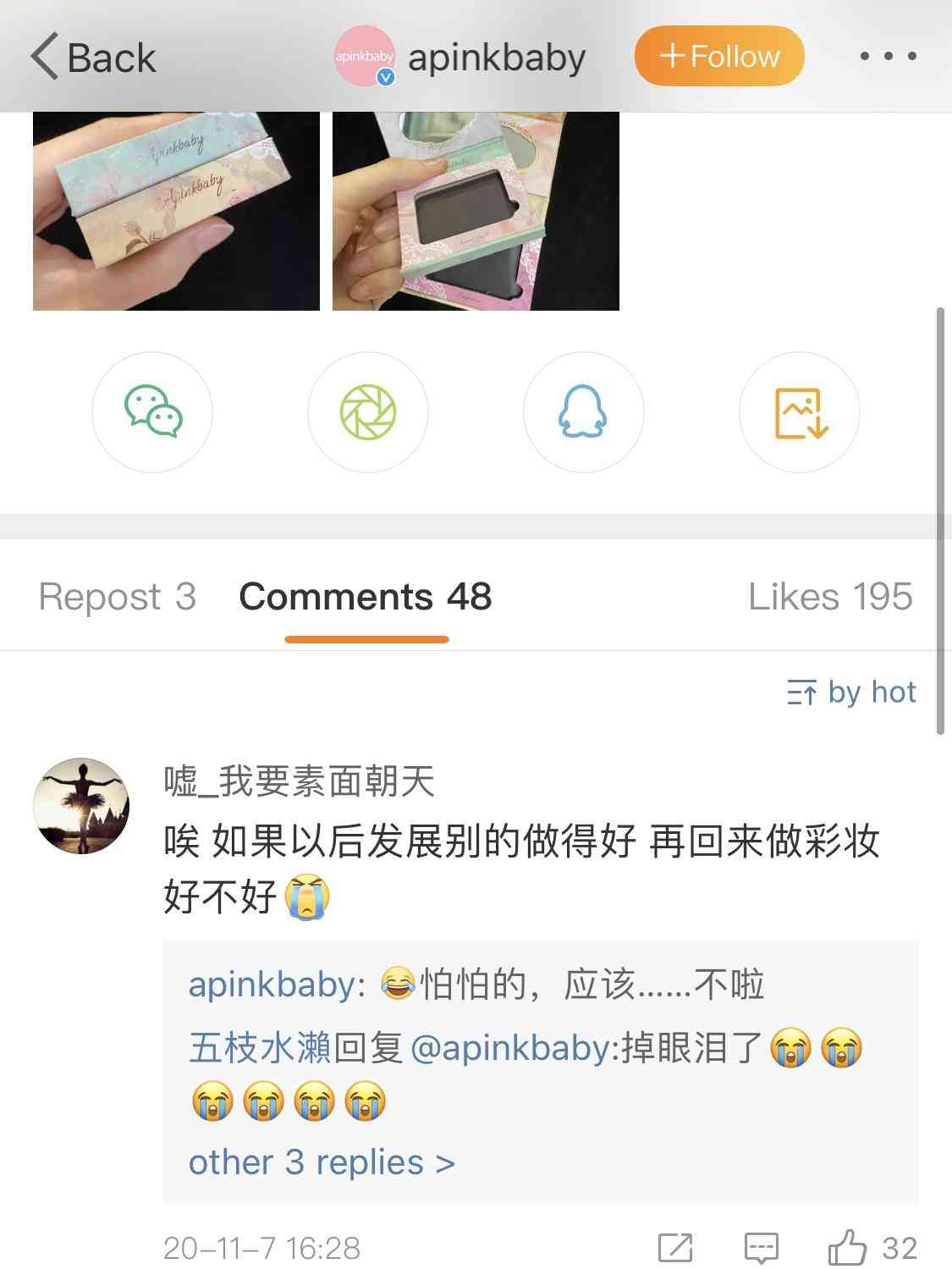This screenshot has width=952, height=1269.
Task: Change comment sorting with 'by hot'
Action: [852, 692]
